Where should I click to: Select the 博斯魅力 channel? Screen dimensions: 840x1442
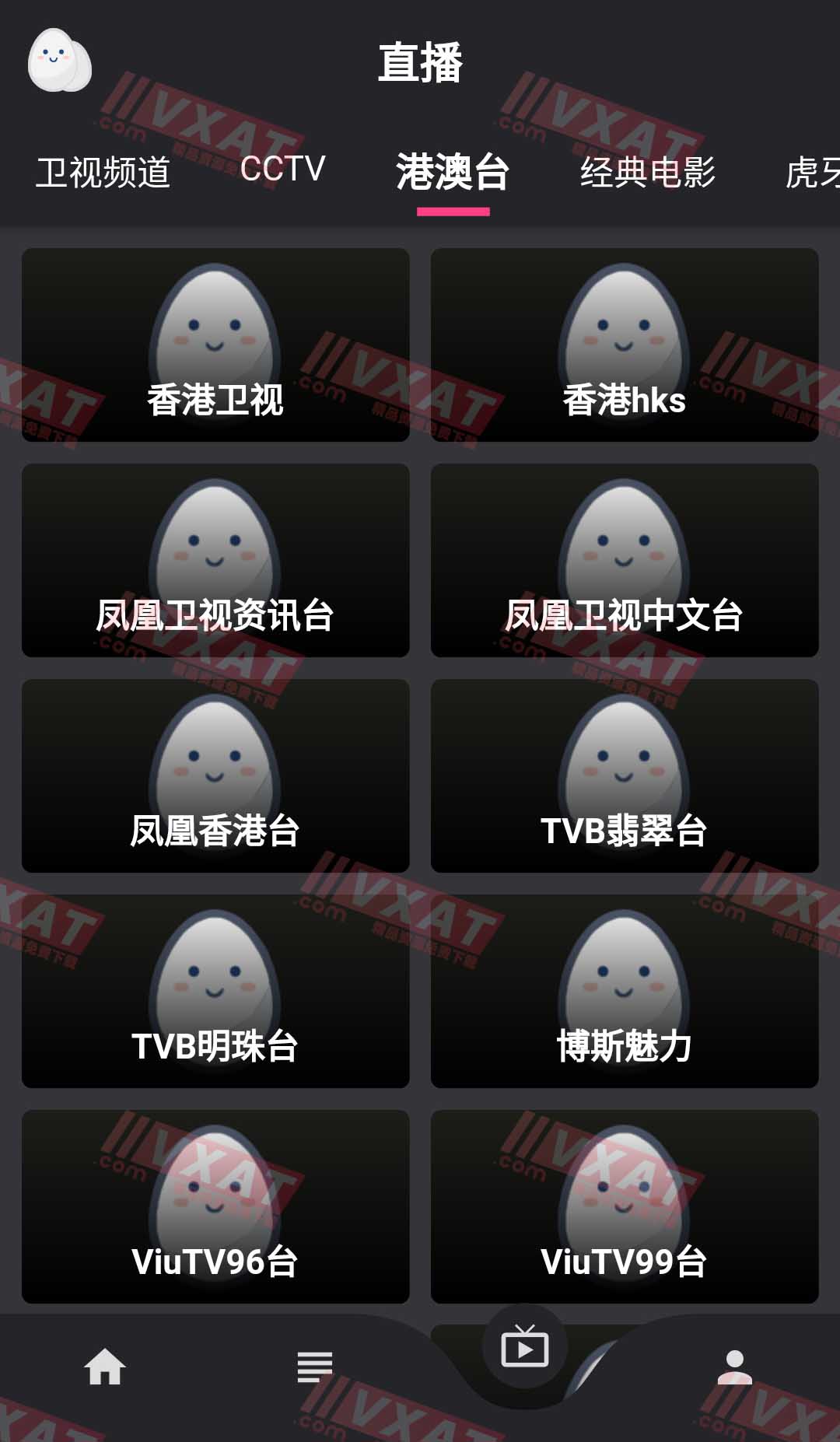pos(625,991)
